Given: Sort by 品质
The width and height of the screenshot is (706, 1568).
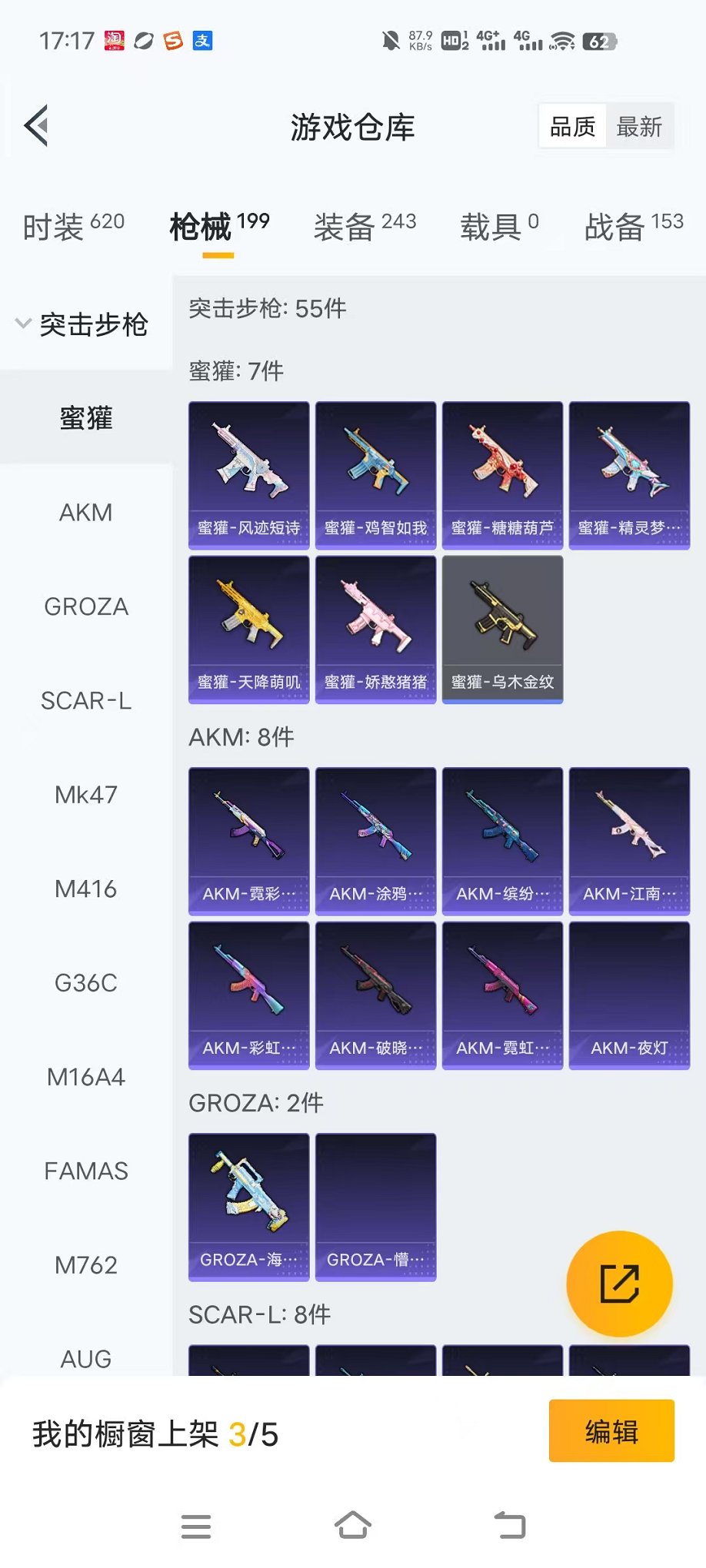Looking at the screenshot, I should point(572,127).
